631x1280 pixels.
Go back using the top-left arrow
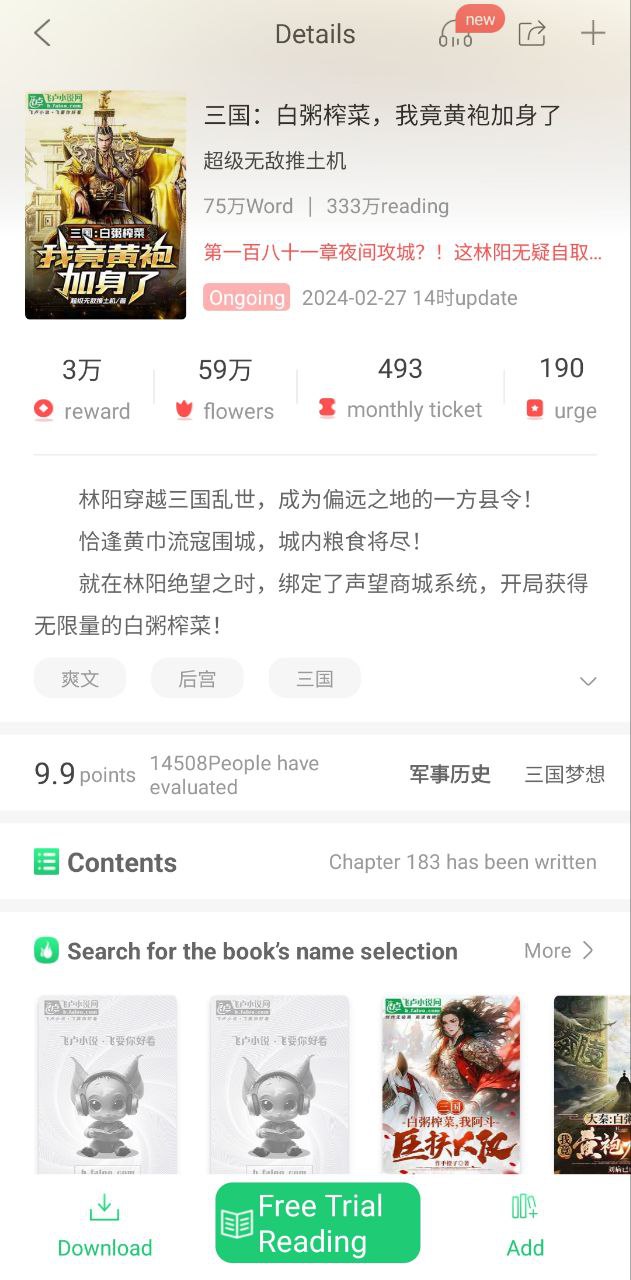tap(41, 33)
